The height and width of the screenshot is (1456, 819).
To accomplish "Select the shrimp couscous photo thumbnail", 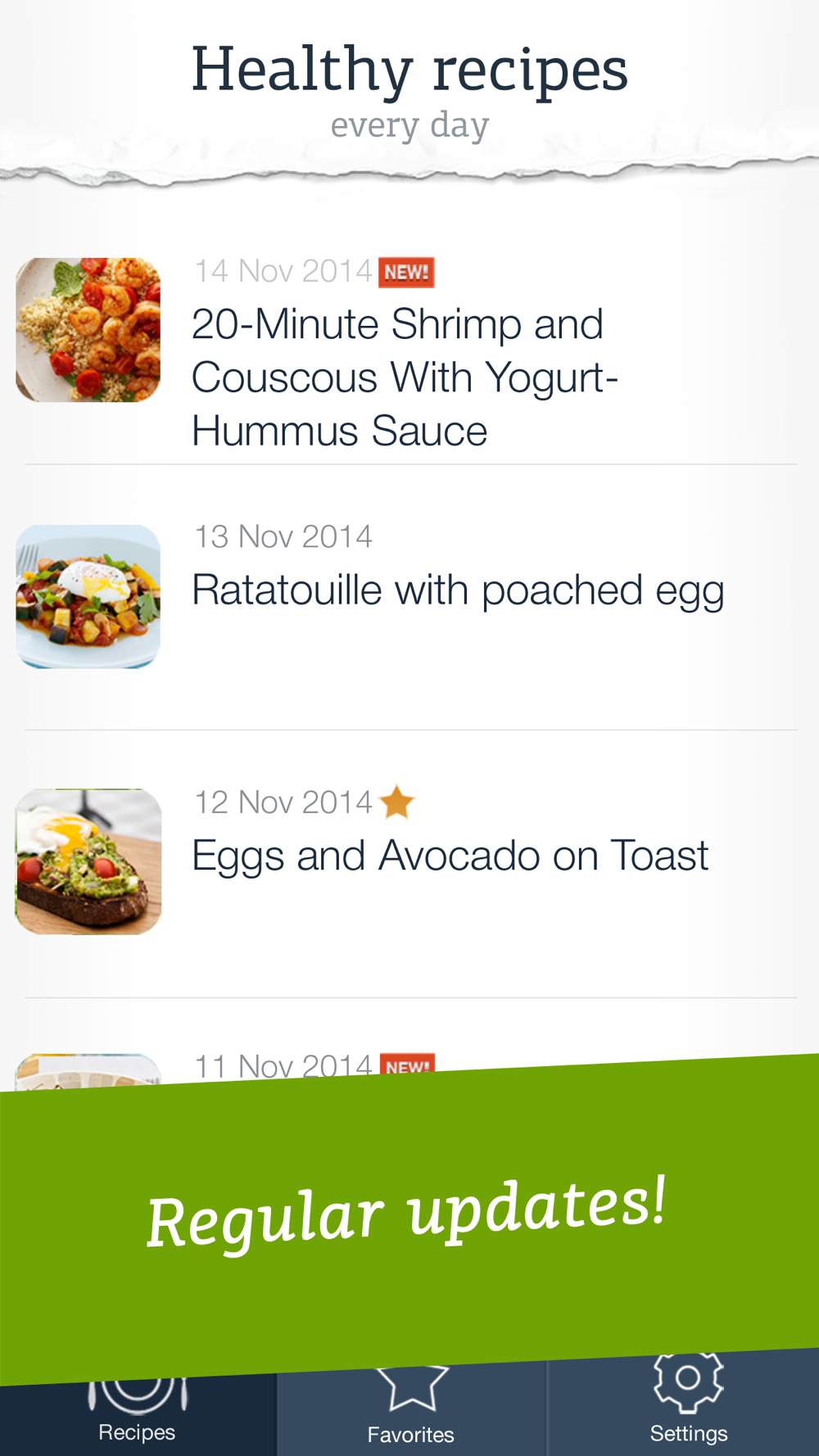I will coord(88,329).
